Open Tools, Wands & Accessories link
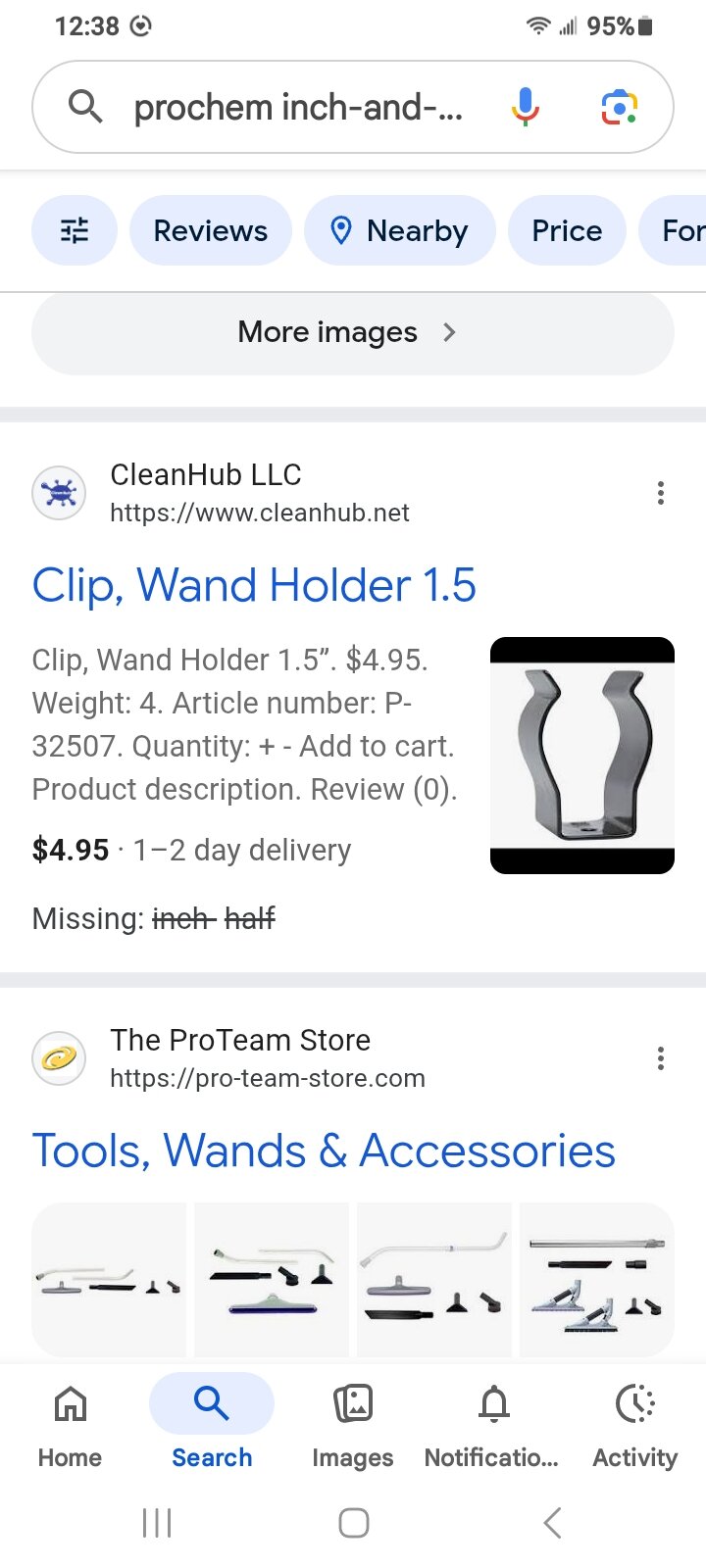706x1568 pixels. coord(324,1151)
